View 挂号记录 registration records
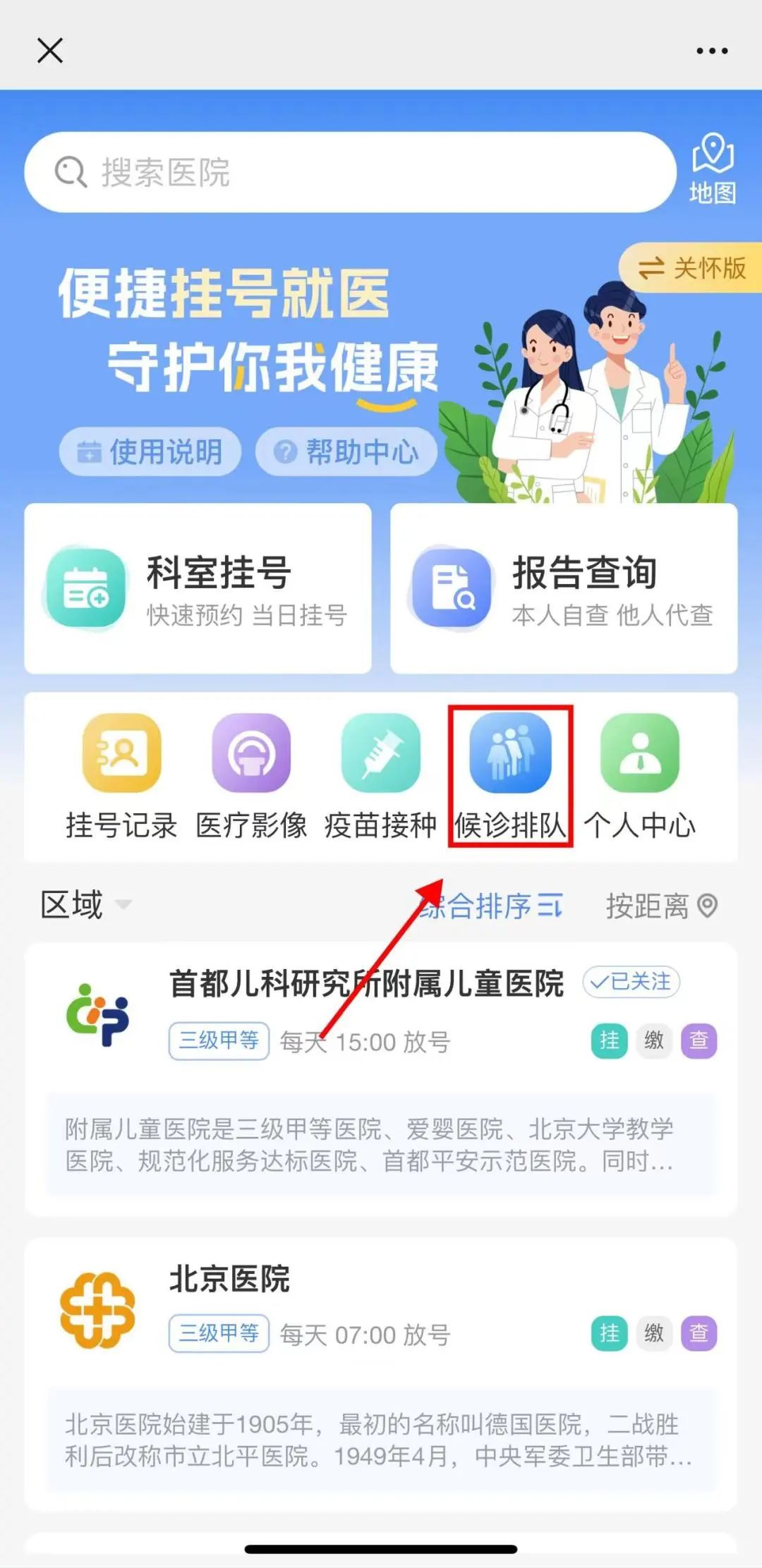 click(121, 776)
